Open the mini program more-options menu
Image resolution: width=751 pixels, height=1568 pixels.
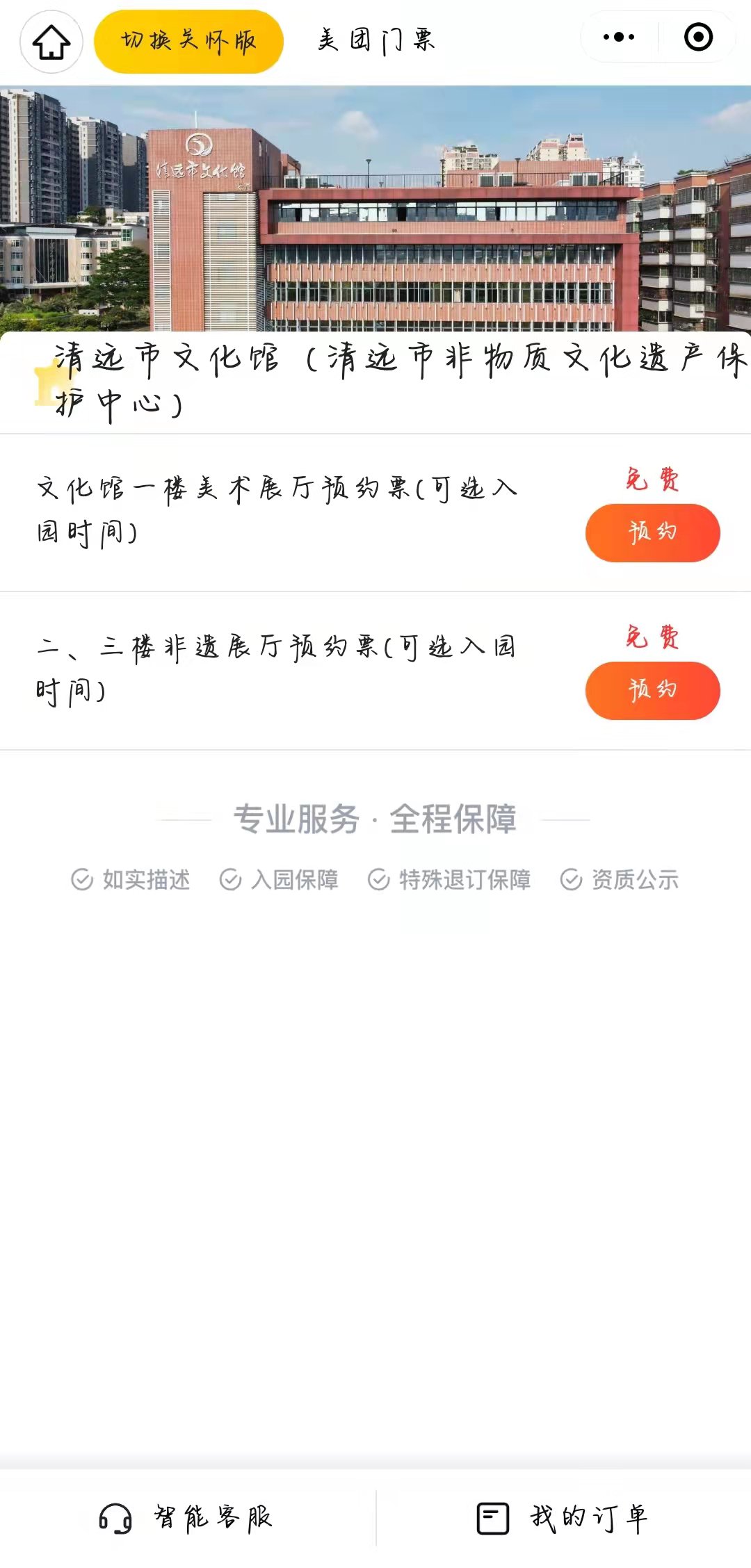pyautogui.click(x=618, y=38)
